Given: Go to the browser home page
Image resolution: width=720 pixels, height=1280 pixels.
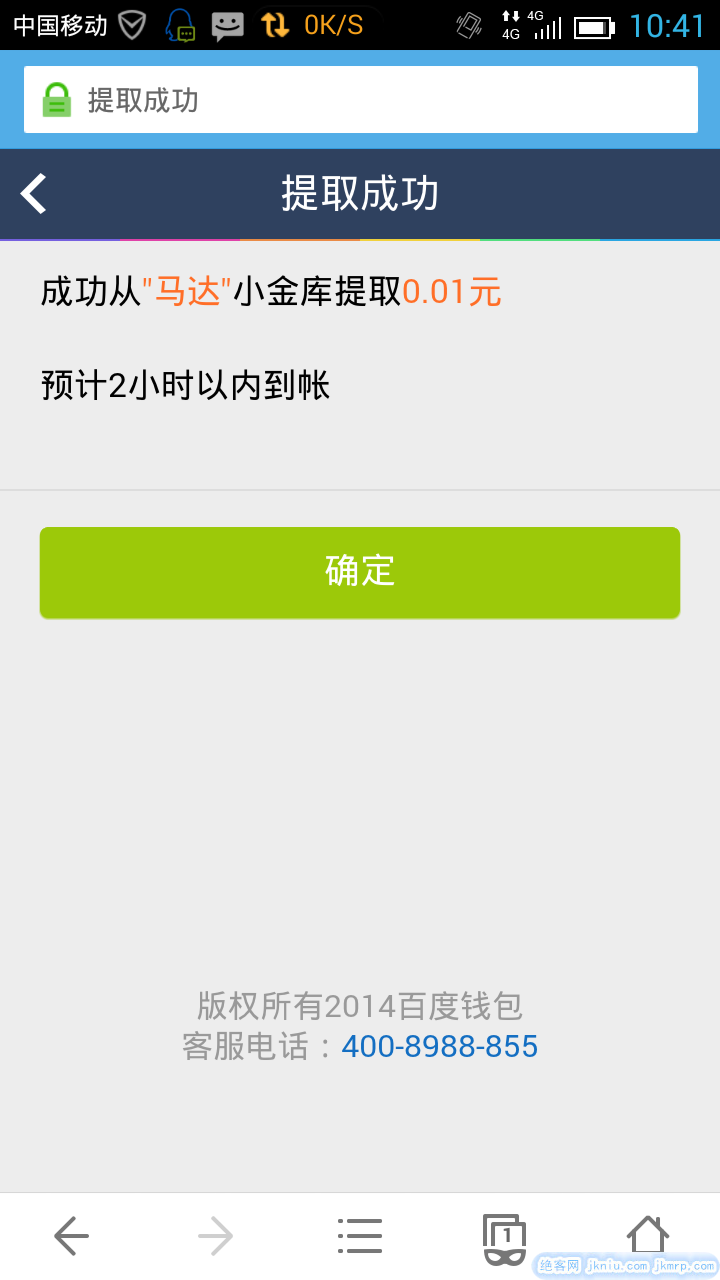Looking at the screenshot, I should coord(647,1235).
